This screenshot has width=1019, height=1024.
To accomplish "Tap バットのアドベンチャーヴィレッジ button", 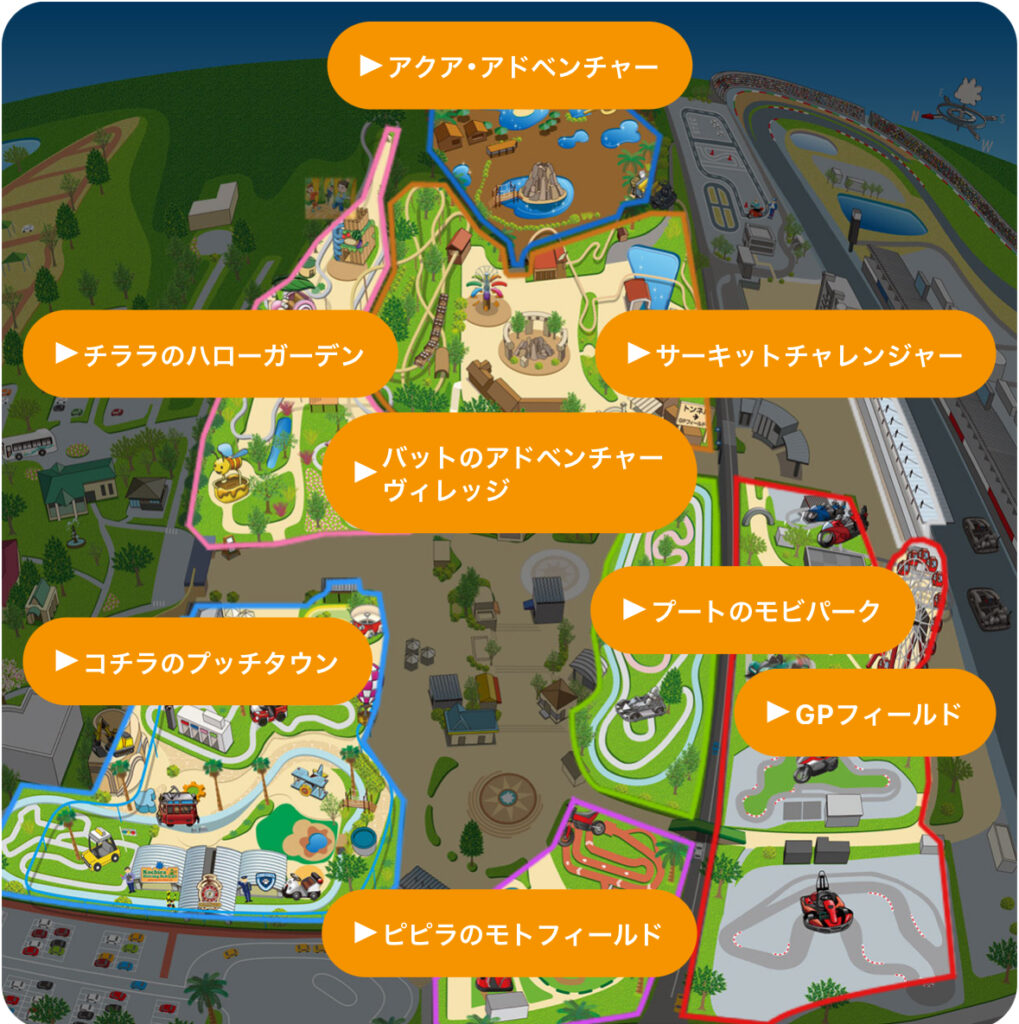I will click(509, 473).
